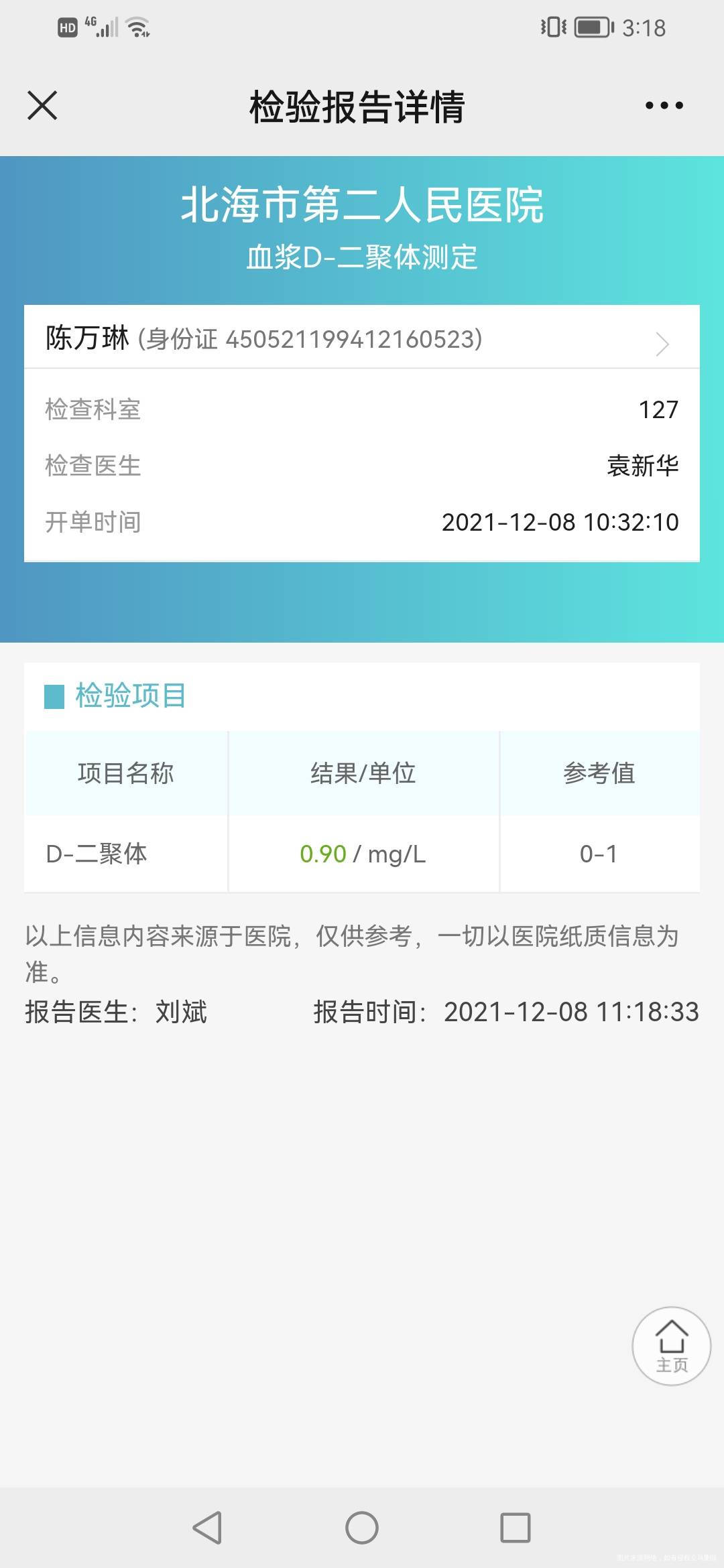Screen dimensions: 724x1568
Task: Tap the battery indicator in status bar
Action: 593,27
